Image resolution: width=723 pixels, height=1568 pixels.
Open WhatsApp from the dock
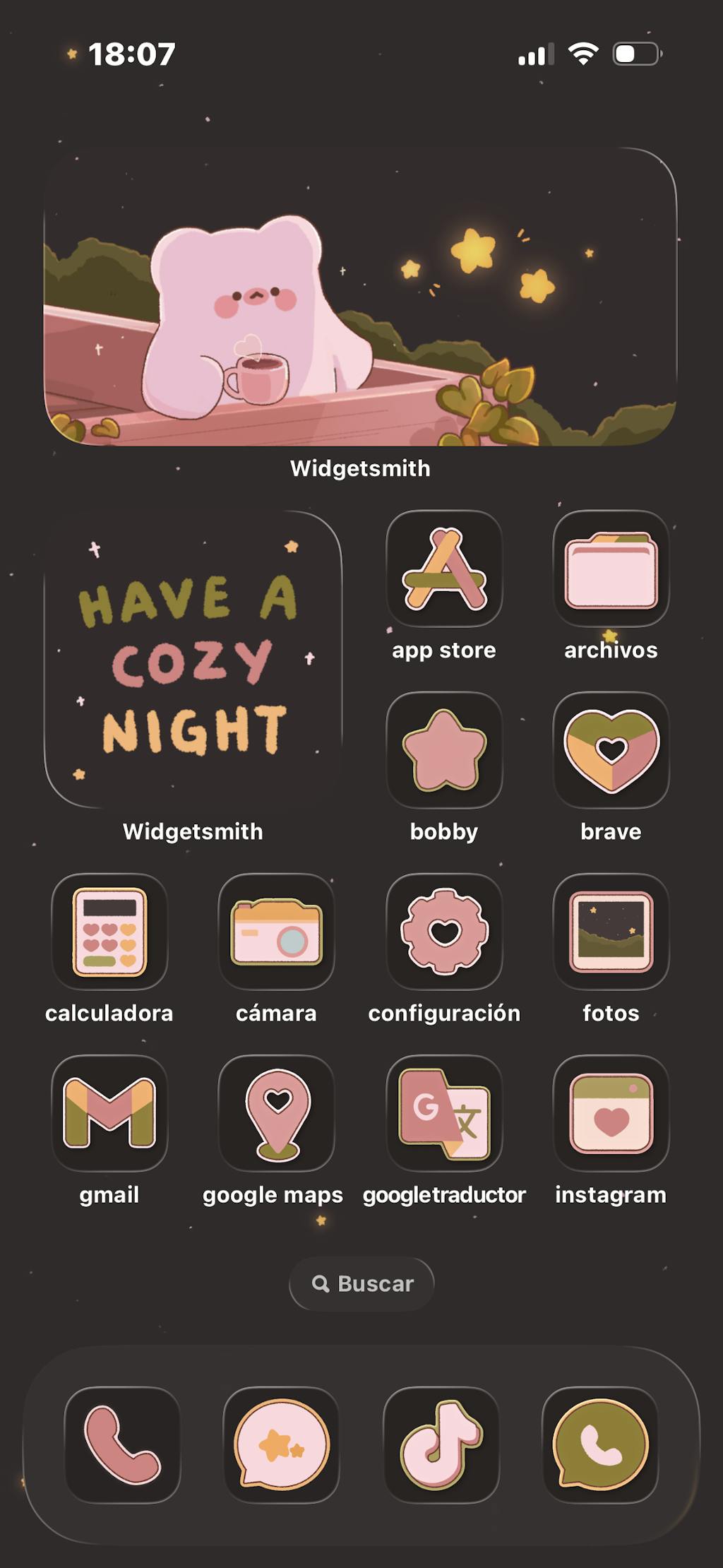(600, 1445)
